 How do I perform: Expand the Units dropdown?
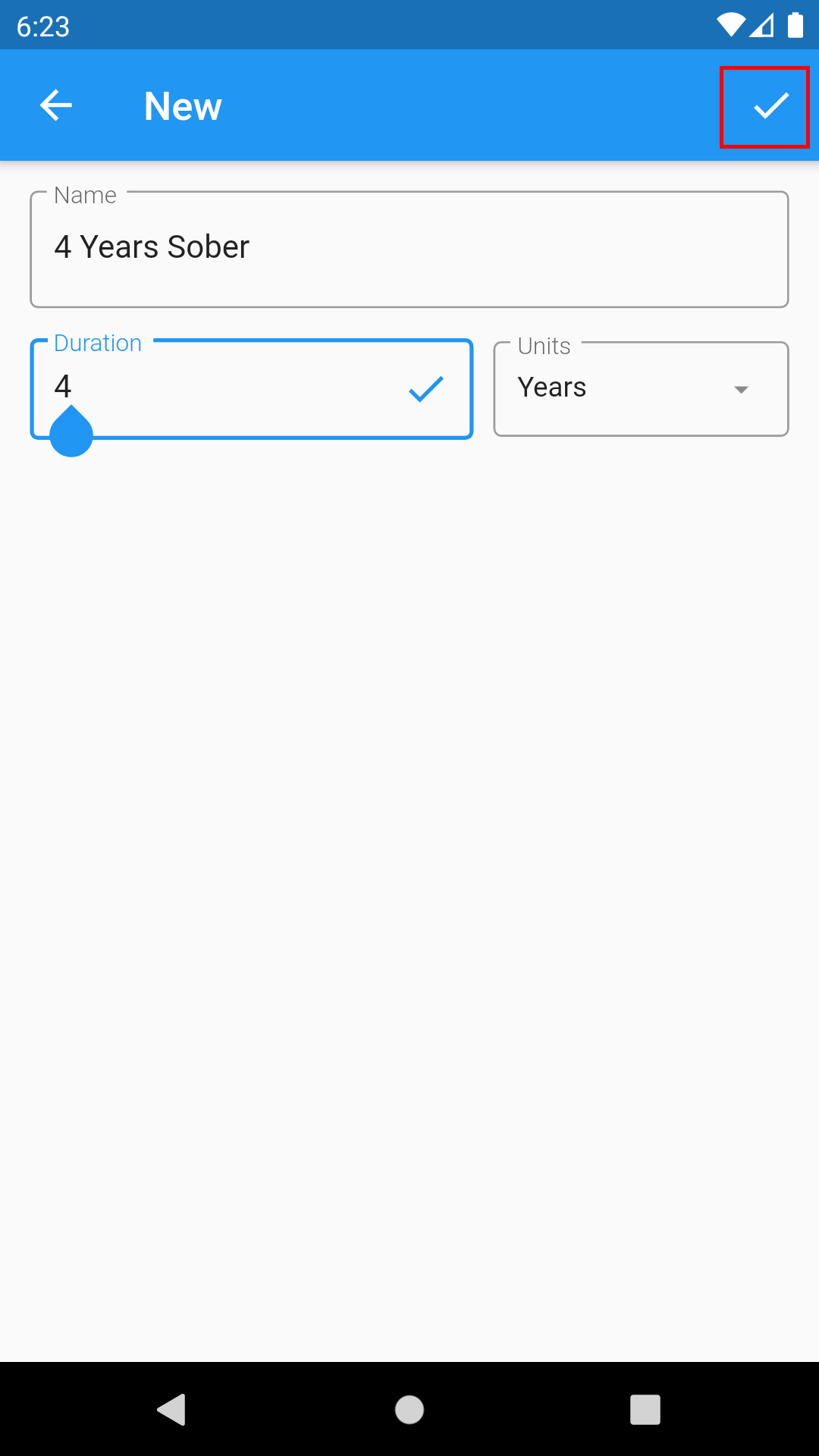[x=641, y=388]
